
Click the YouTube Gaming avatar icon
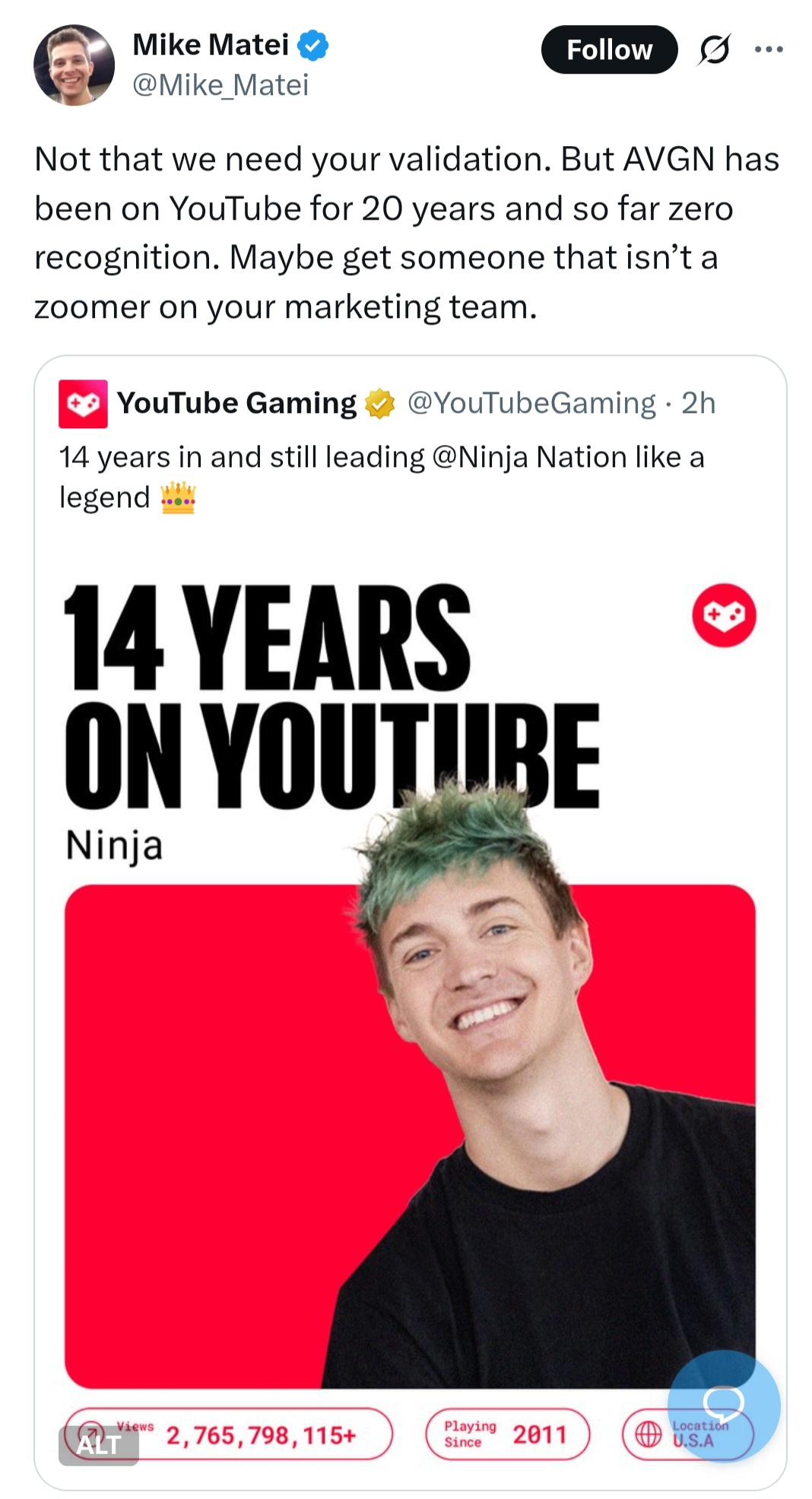(81, 403)
